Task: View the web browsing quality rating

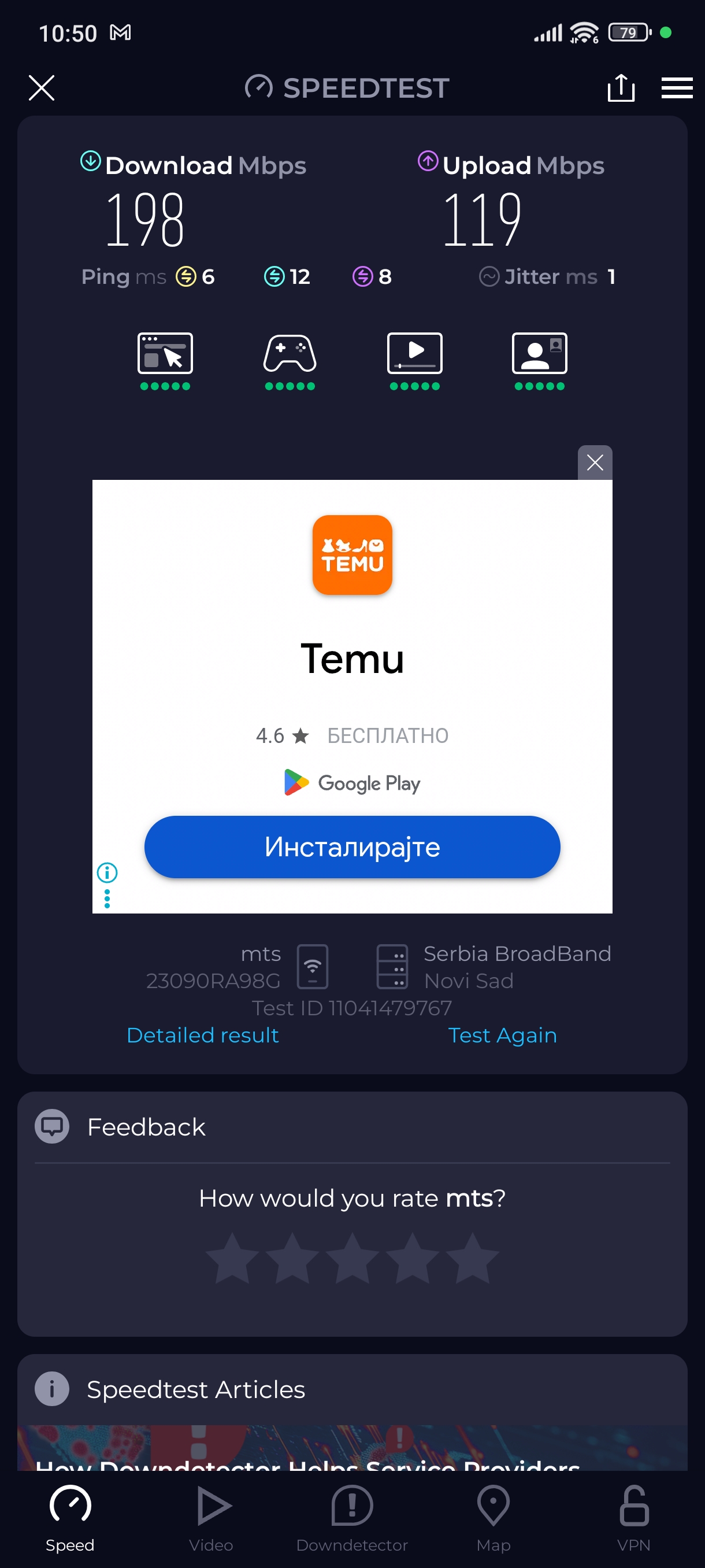Action: click(x=165, y=361)
